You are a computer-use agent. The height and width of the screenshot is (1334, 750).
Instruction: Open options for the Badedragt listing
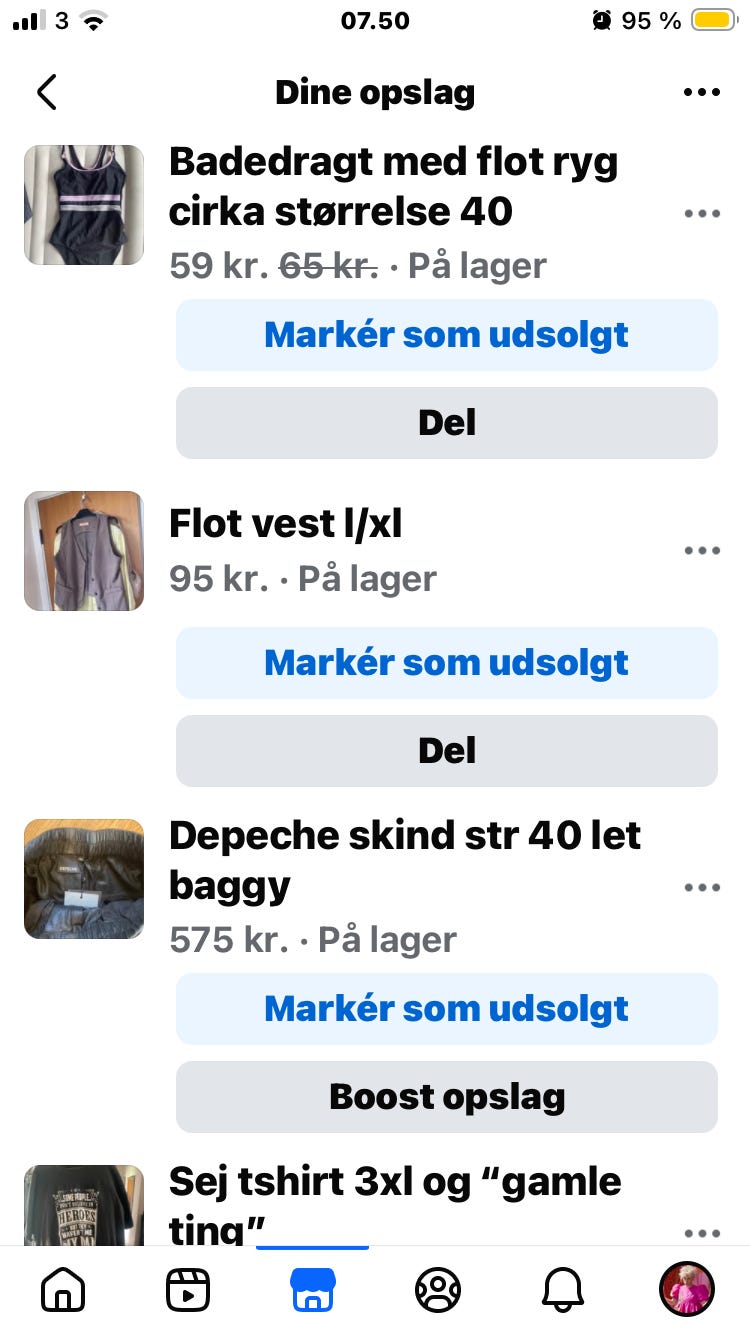tap(702, 214)
